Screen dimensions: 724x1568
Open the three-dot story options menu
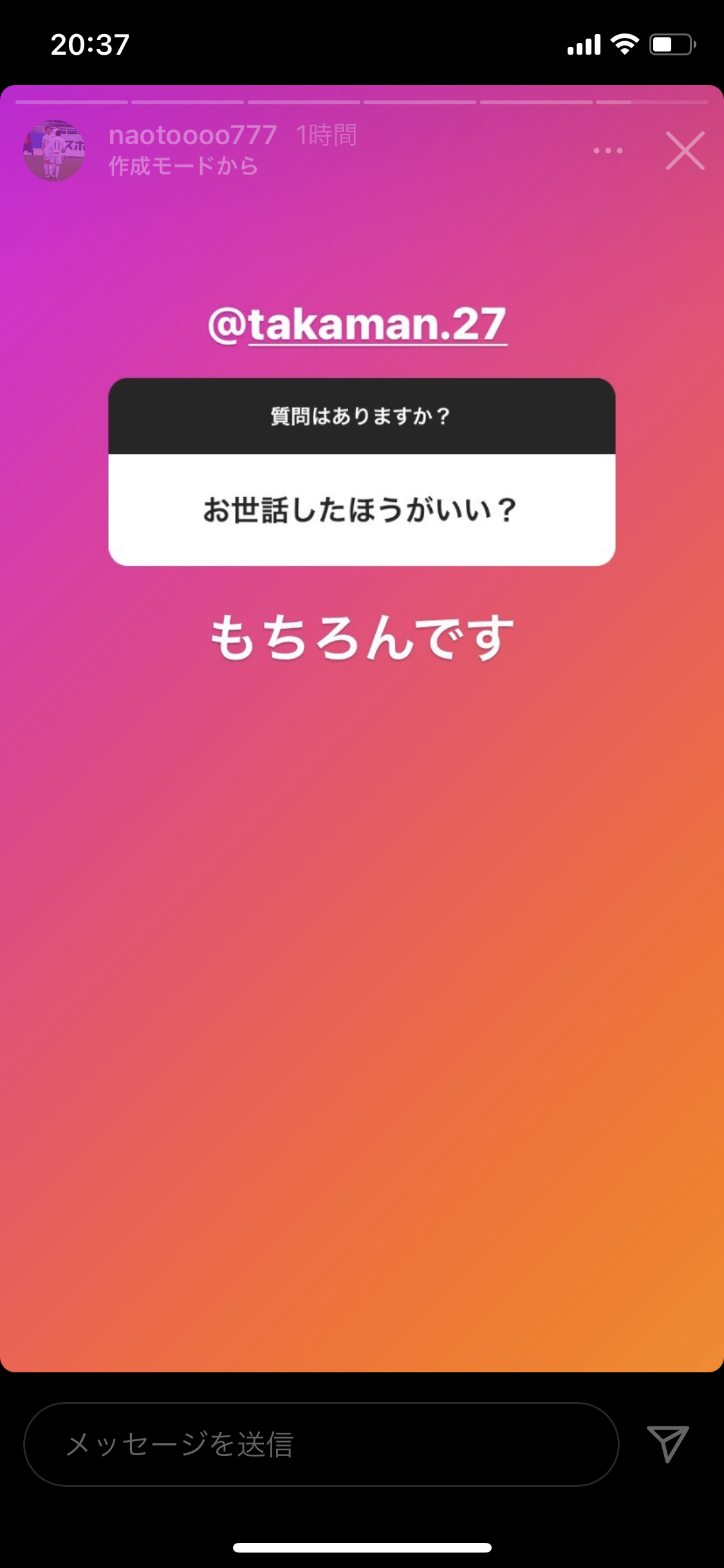tap(608, 151)
